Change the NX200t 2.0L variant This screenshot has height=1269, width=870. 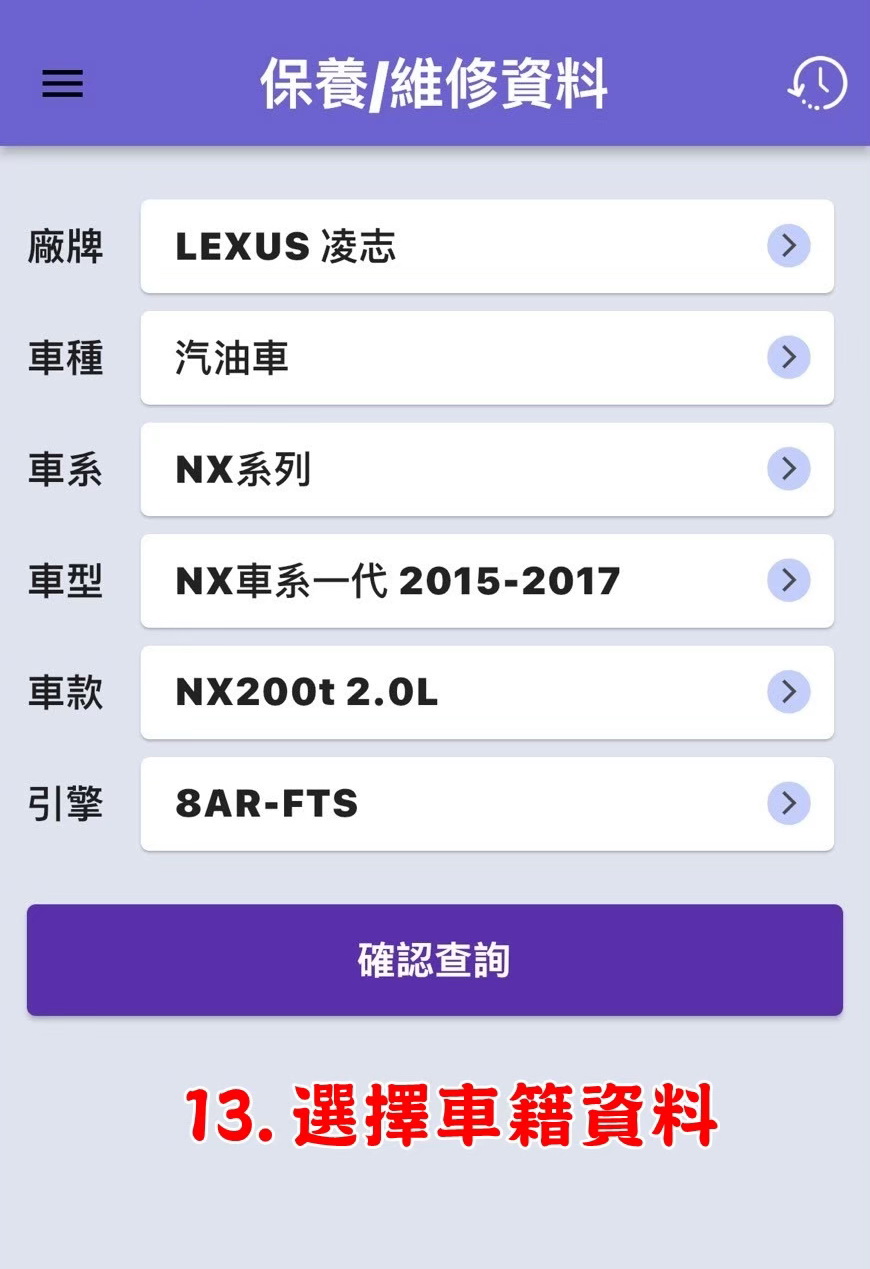pos(487,692)
